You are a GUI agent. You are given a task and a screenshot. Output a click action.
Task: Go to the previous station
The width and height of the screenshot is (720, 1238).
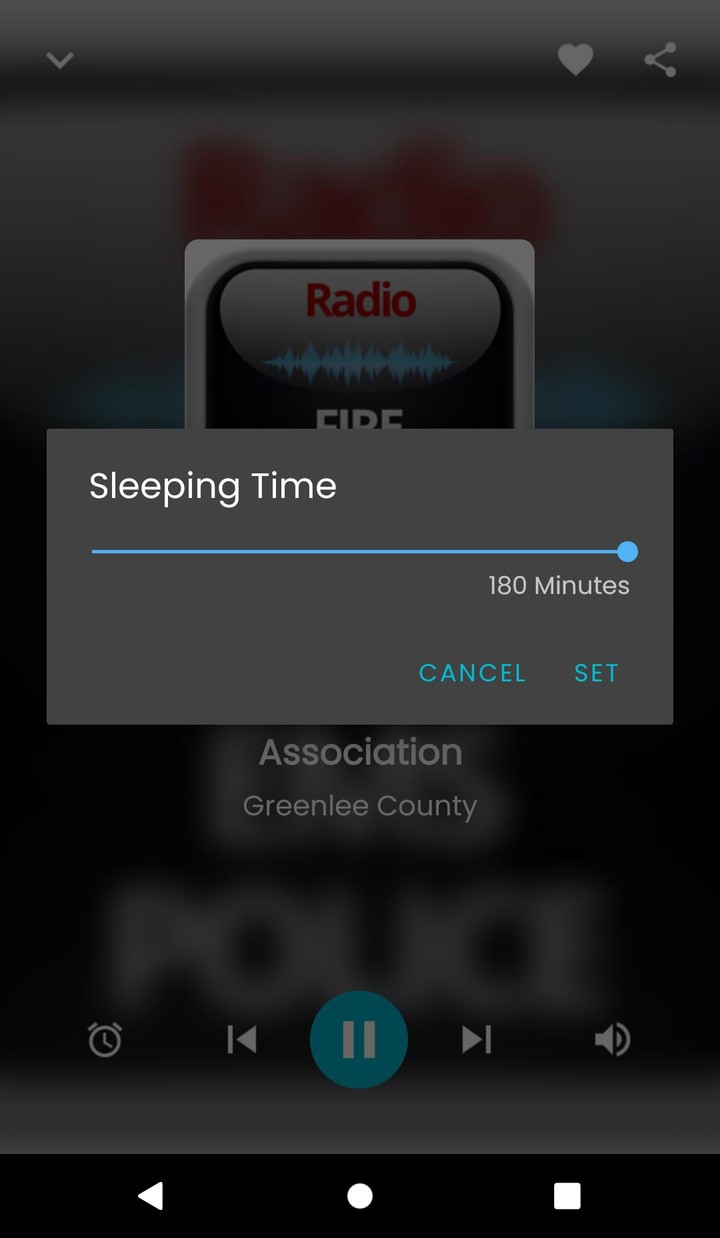click(x=243, y=1040)
